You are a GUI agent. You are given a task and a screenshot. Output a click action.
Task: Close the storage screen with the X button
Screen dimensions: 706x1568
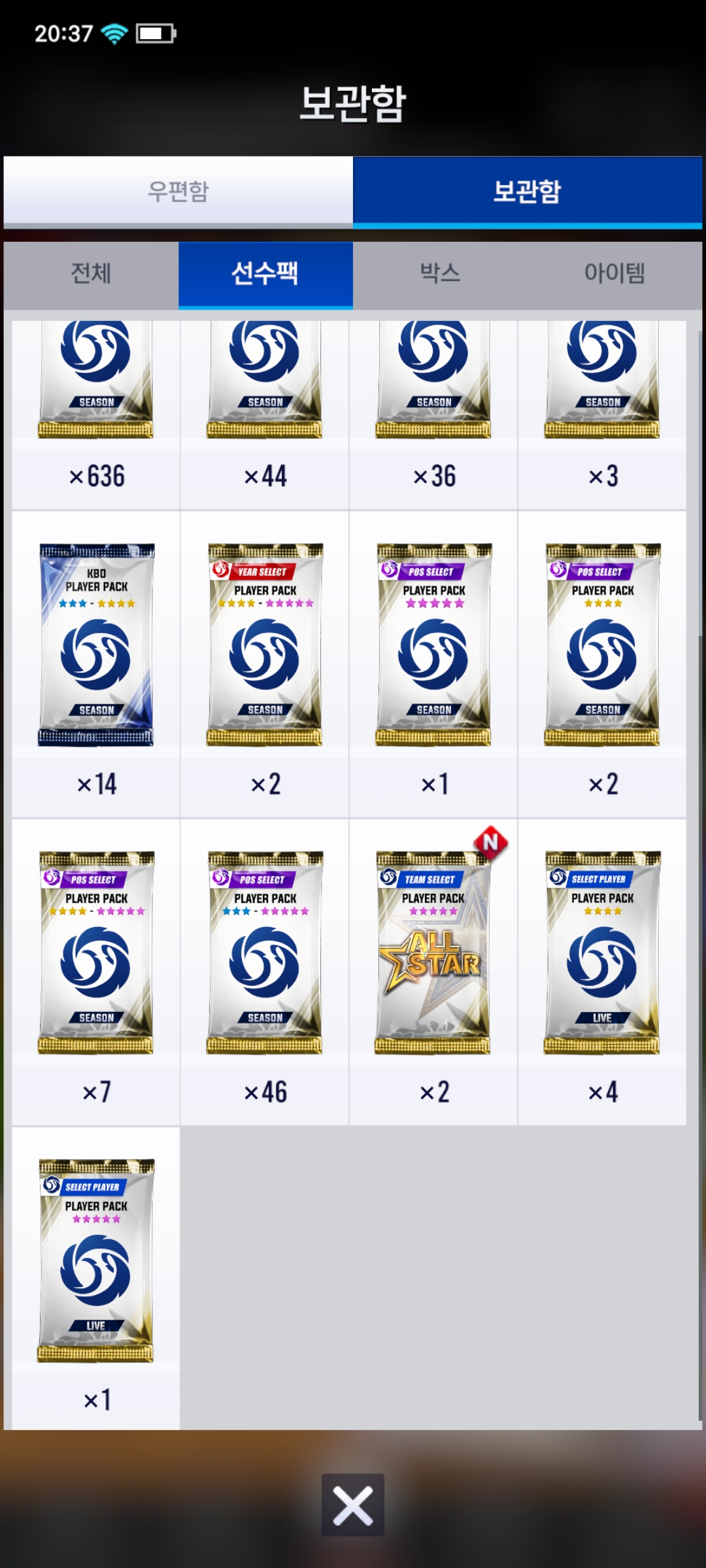pyautogui.click(x=353, y=1505)
